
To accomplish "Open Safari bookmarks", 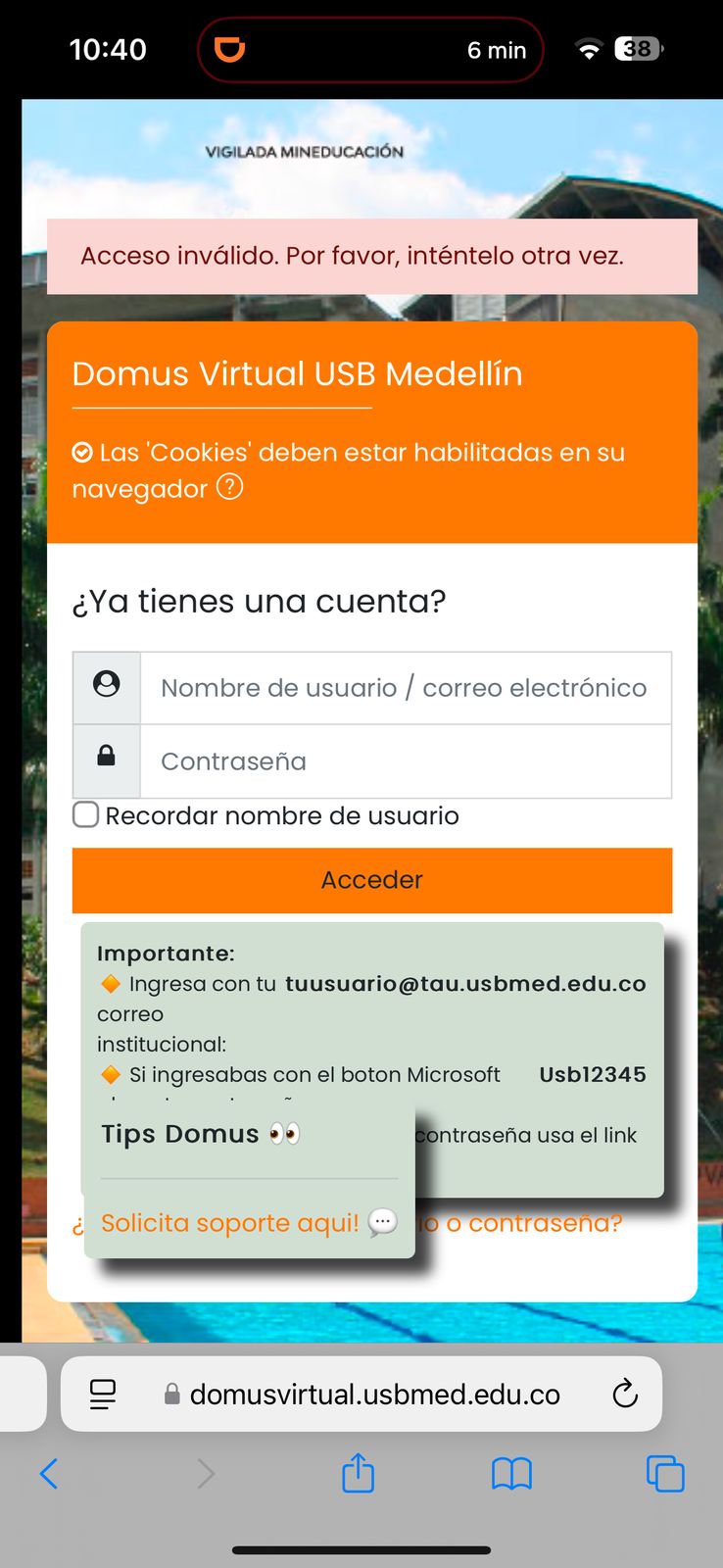I will pyautogui.click(x=511, y=1473).
